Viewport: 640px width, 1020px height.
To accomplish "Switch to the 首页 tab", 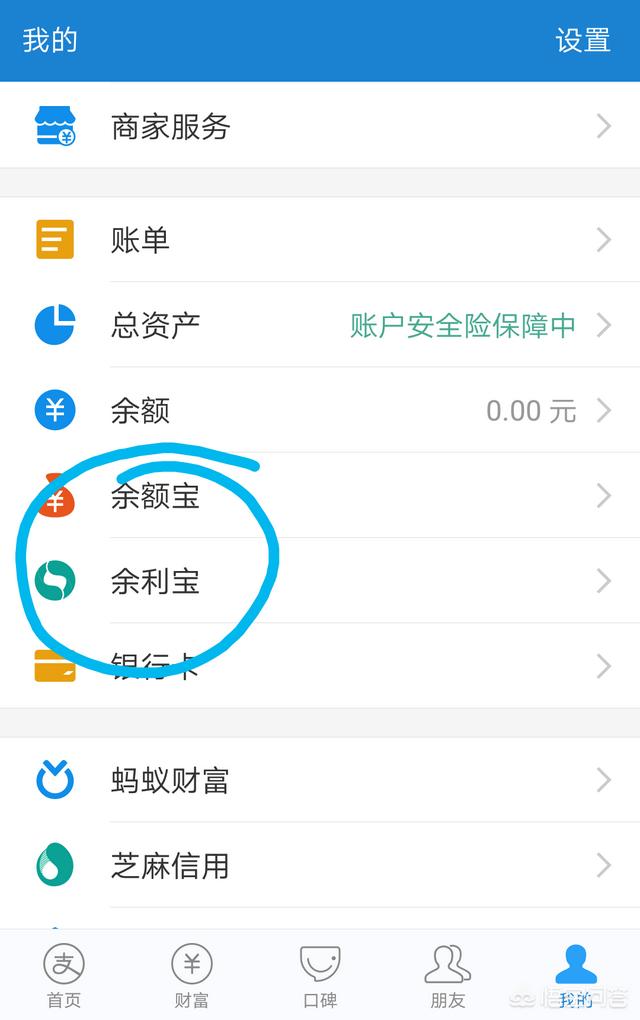I will click(64, 975).
